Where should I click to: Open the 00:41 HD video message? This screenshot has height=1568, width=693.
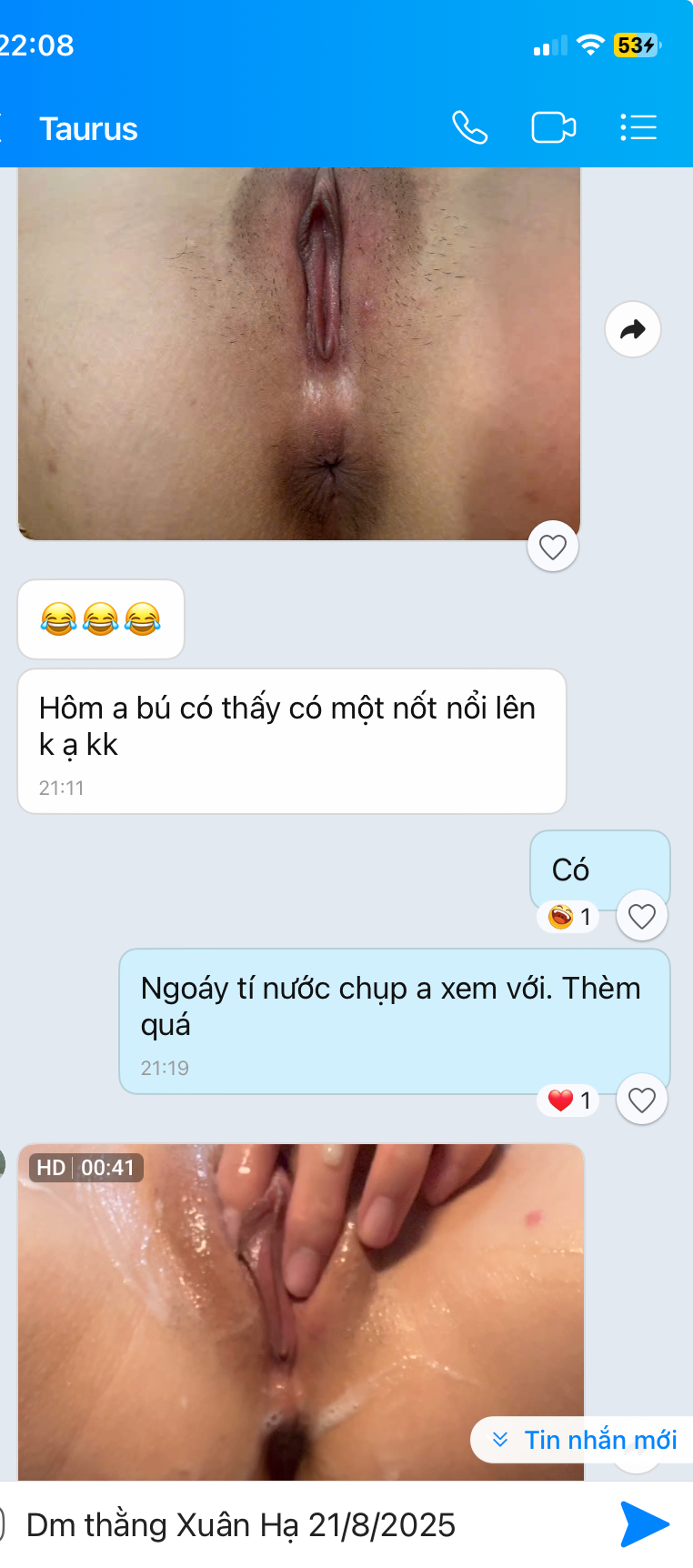[x=300, y=1310]
